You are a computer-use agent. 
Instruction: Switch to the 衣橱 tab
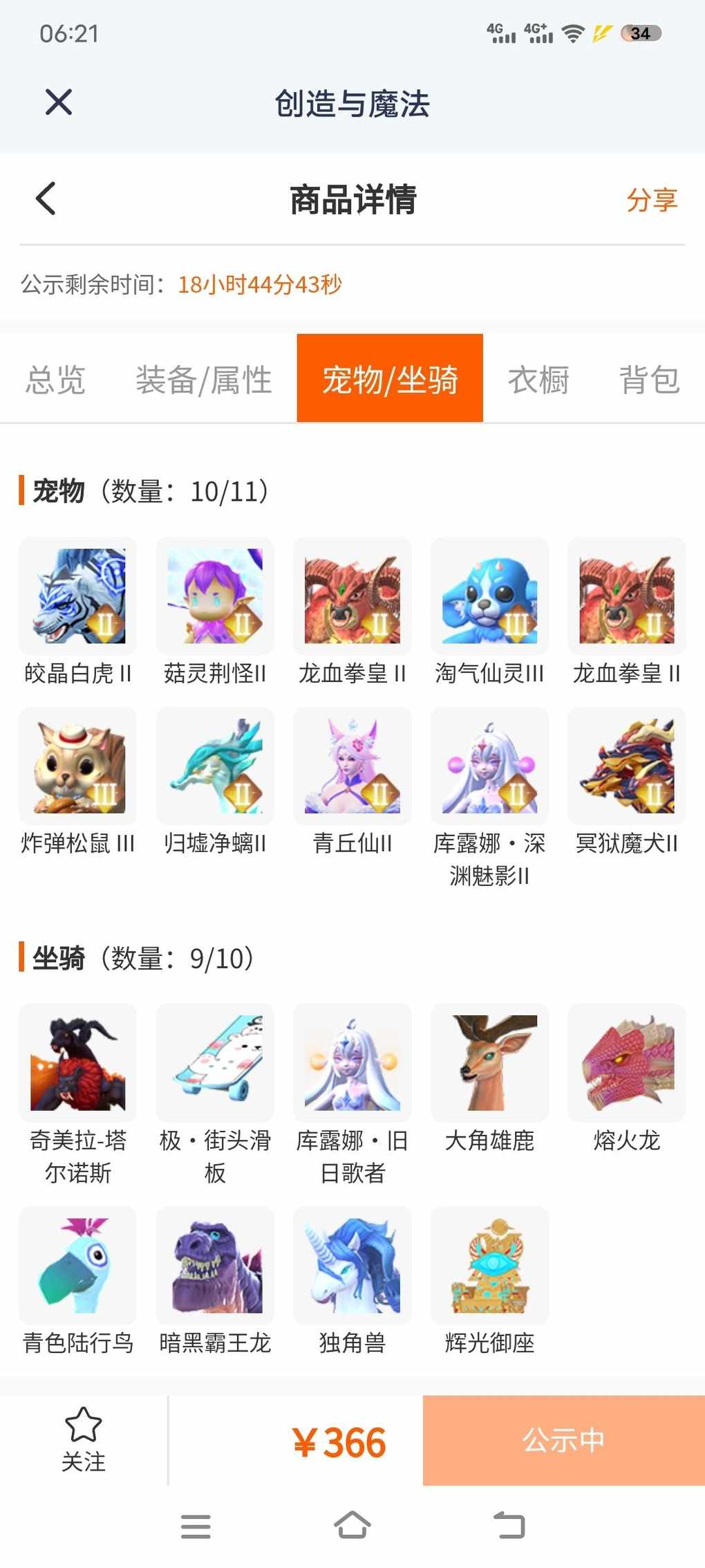click(538, 380)
